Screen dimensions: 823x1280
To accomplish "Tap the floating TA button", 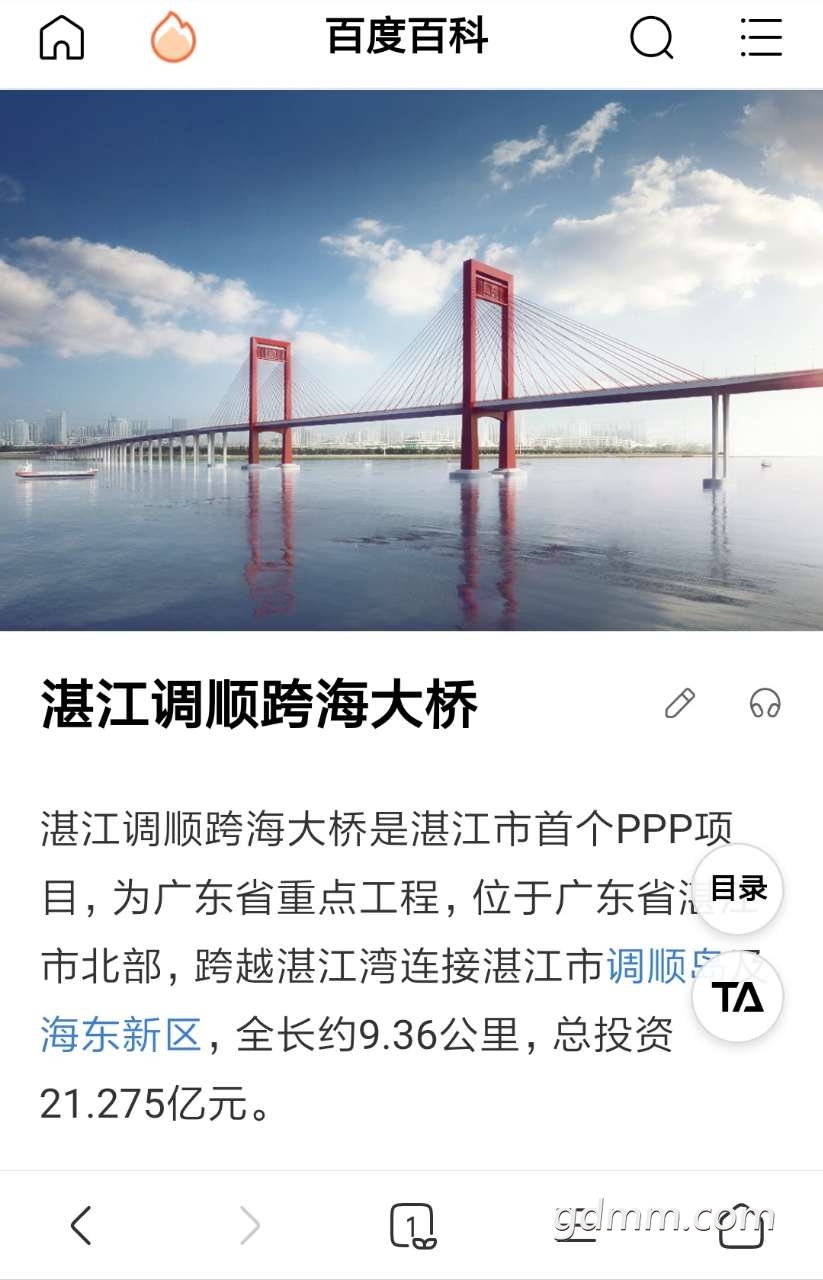I will (738, 997).
